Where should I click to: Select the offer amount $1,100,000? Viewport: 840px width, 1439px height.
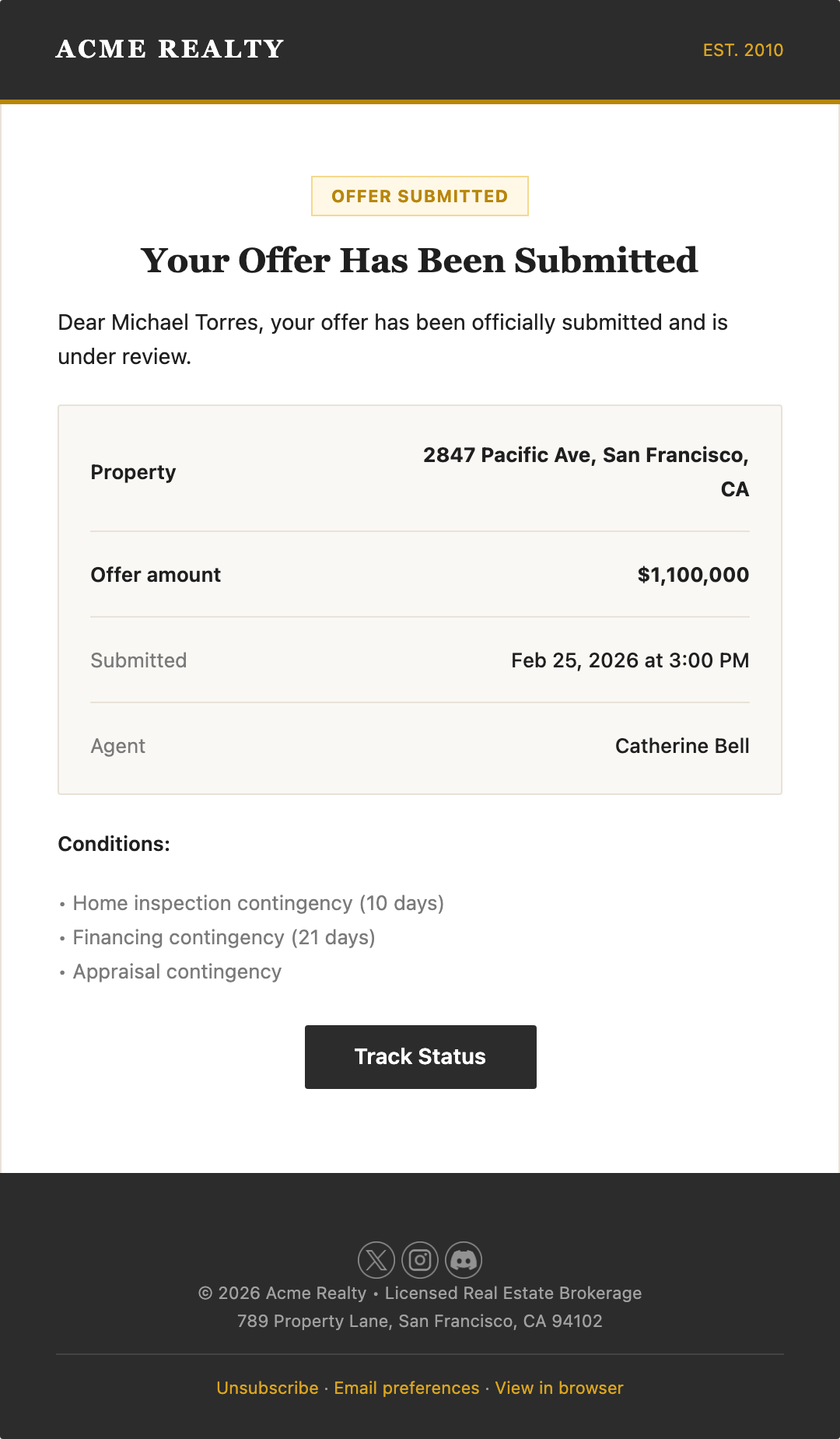click(x=692, y=575)
